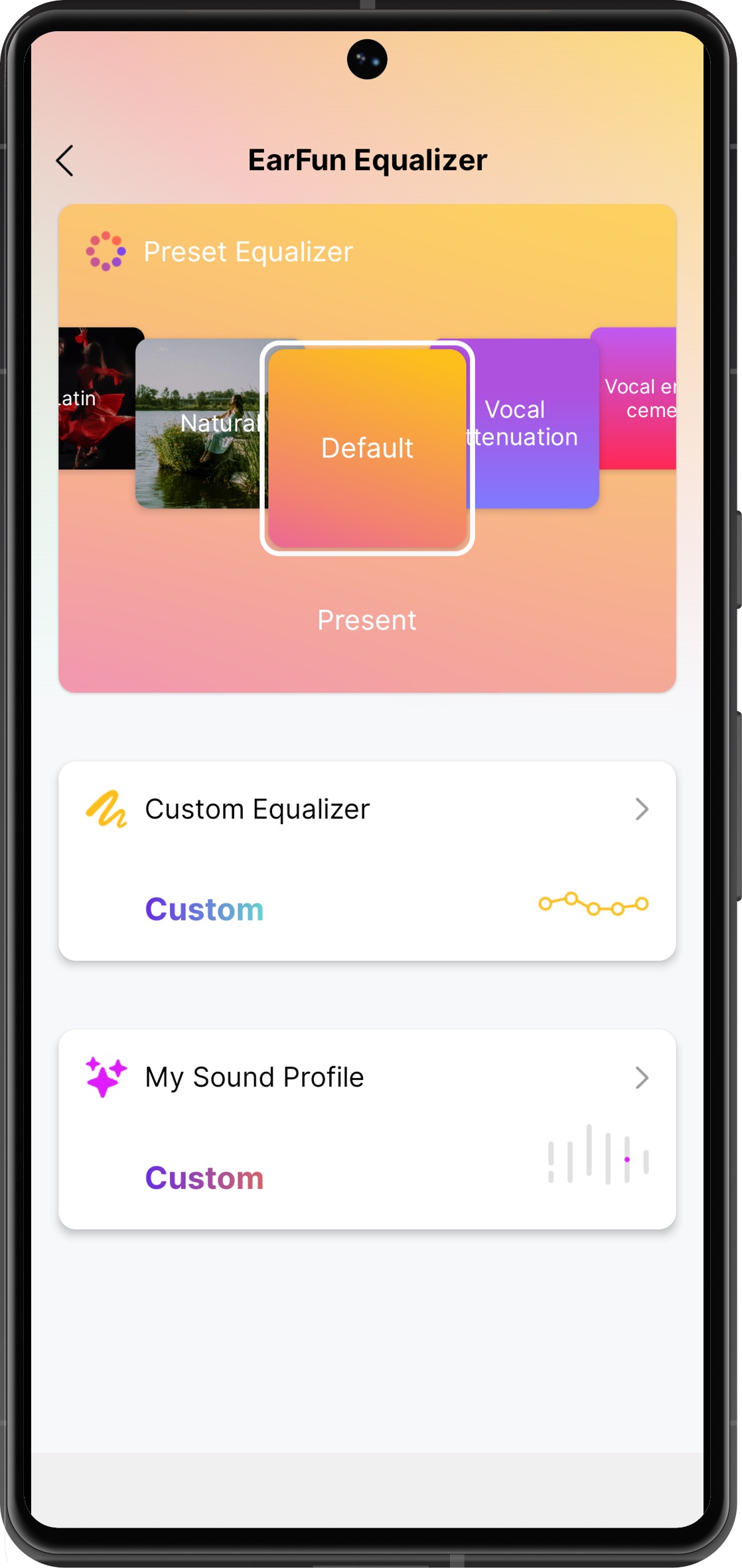
Task: Go back using the top-left arrow
Action: [65, 161]
